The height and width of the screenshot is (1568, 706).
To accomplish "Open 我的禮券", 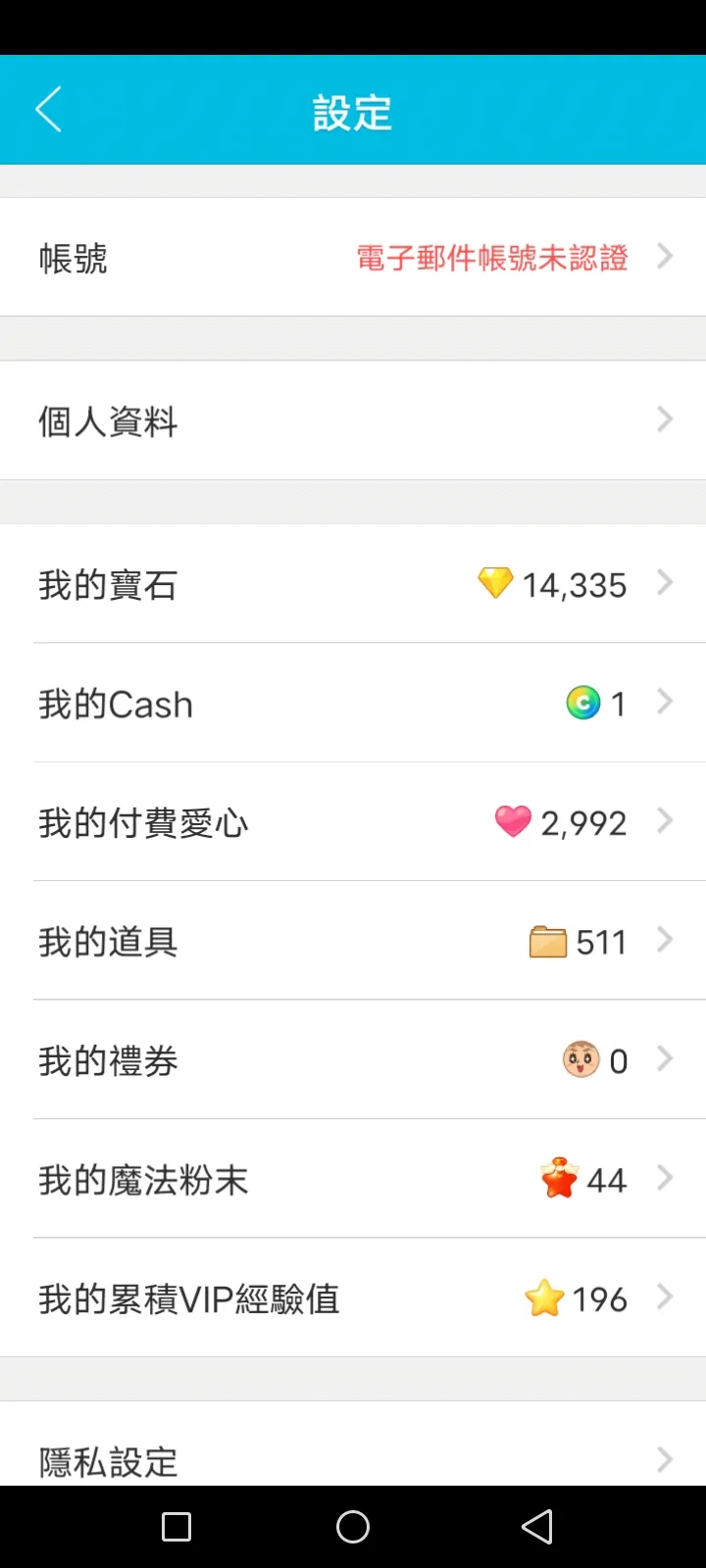I will pos(353,1059).
